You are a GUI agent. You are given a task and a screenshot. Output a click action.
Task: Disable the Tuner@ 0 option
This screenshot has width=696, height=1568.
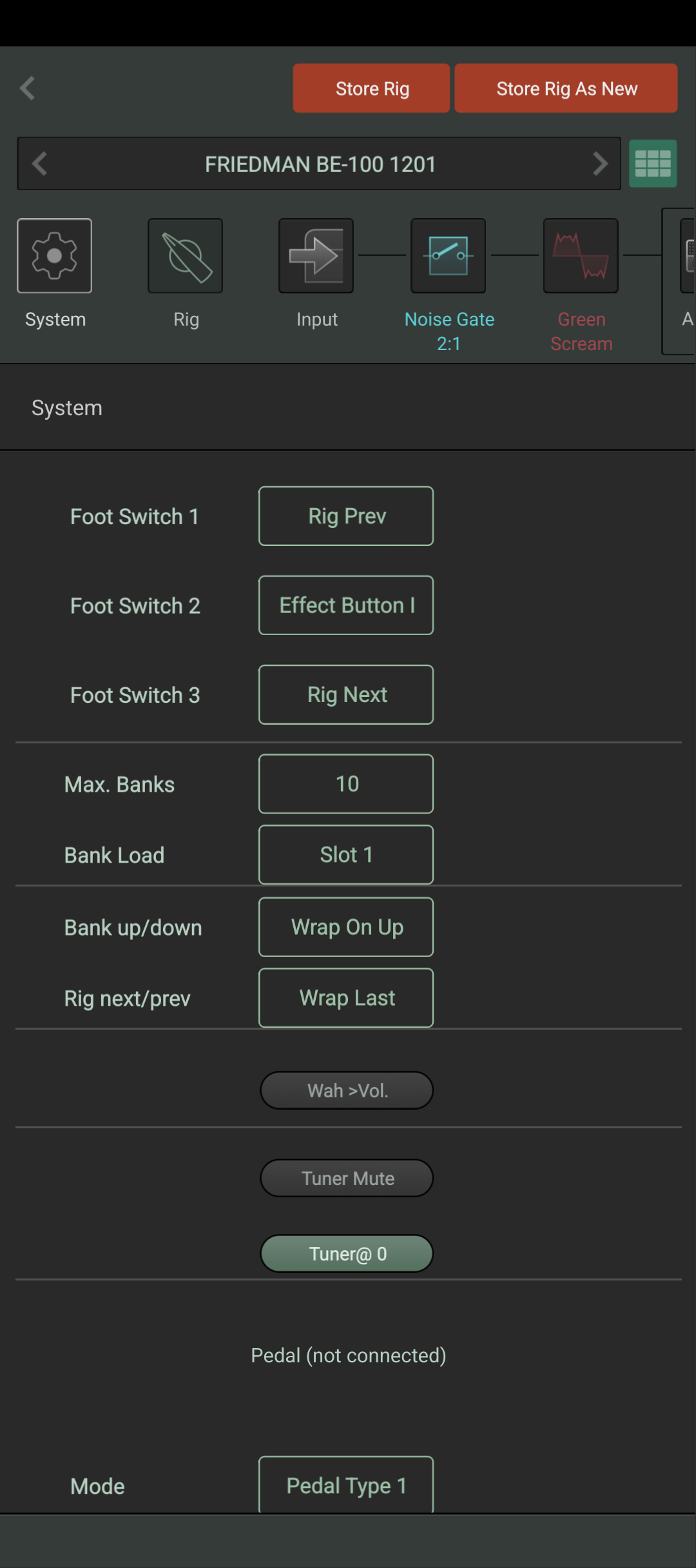347,1253
